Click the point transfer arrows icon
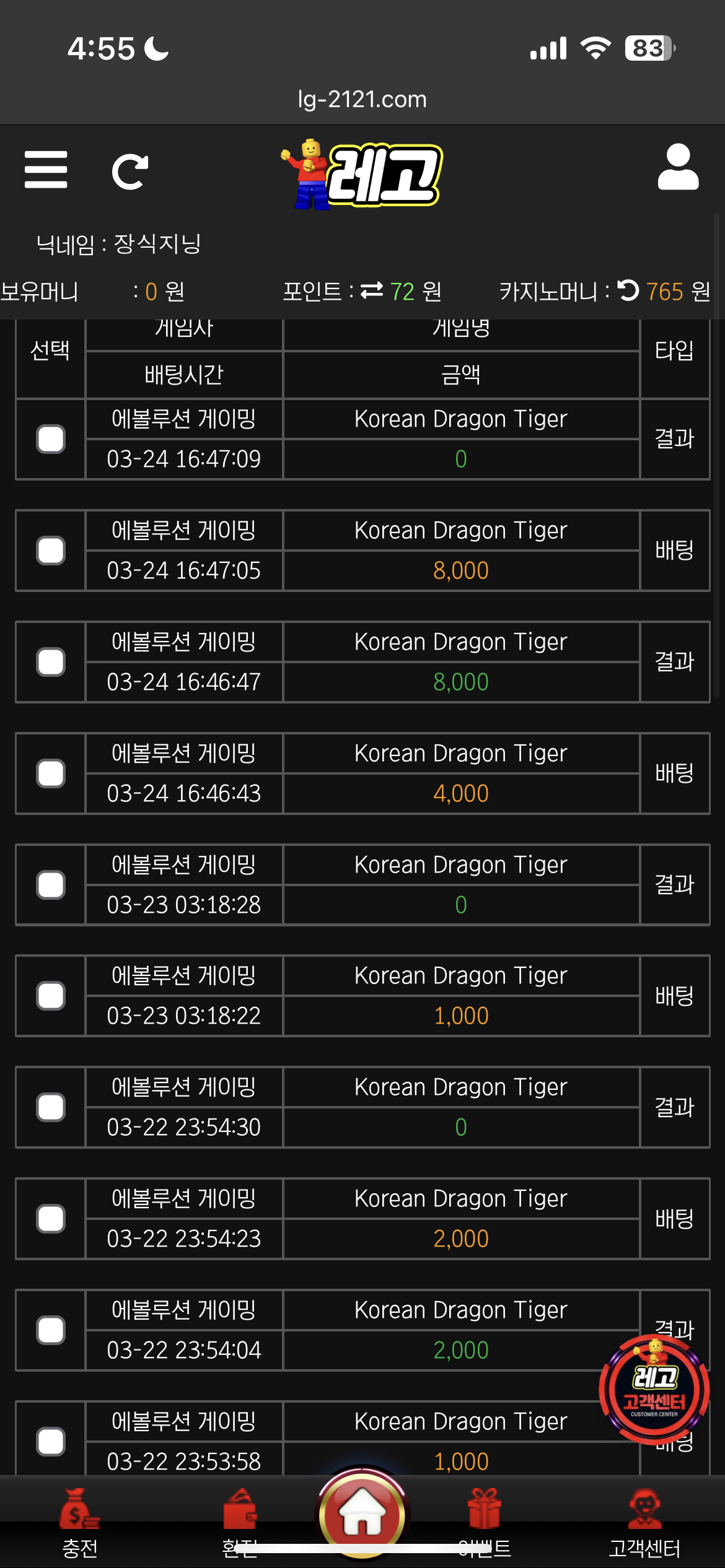The image size is (725, 1568). (372, 289)
